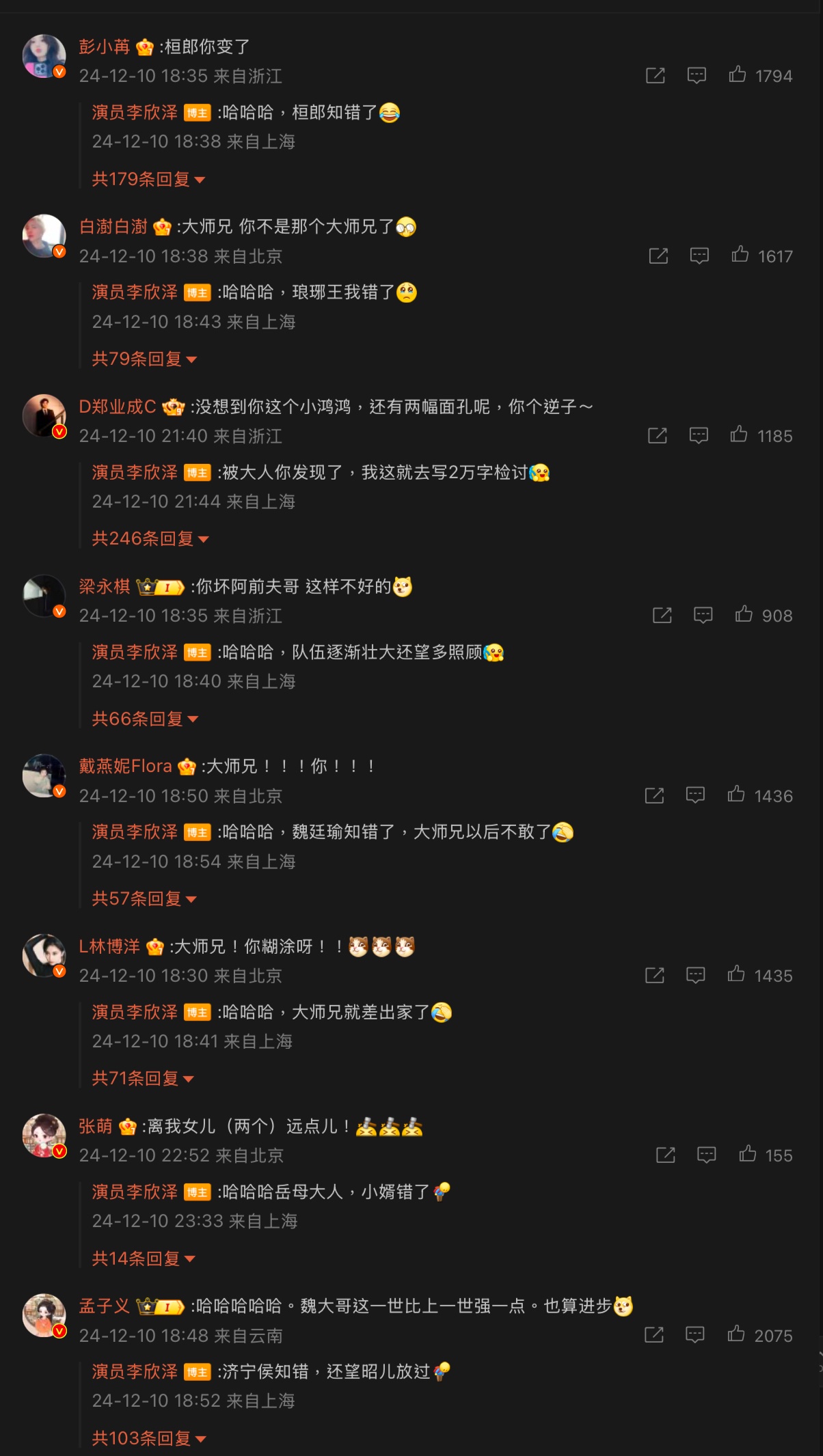Screen dimensions: 823x1456
Task: Expand the 14 replies under 张萌's comment
Action: 144,1259
